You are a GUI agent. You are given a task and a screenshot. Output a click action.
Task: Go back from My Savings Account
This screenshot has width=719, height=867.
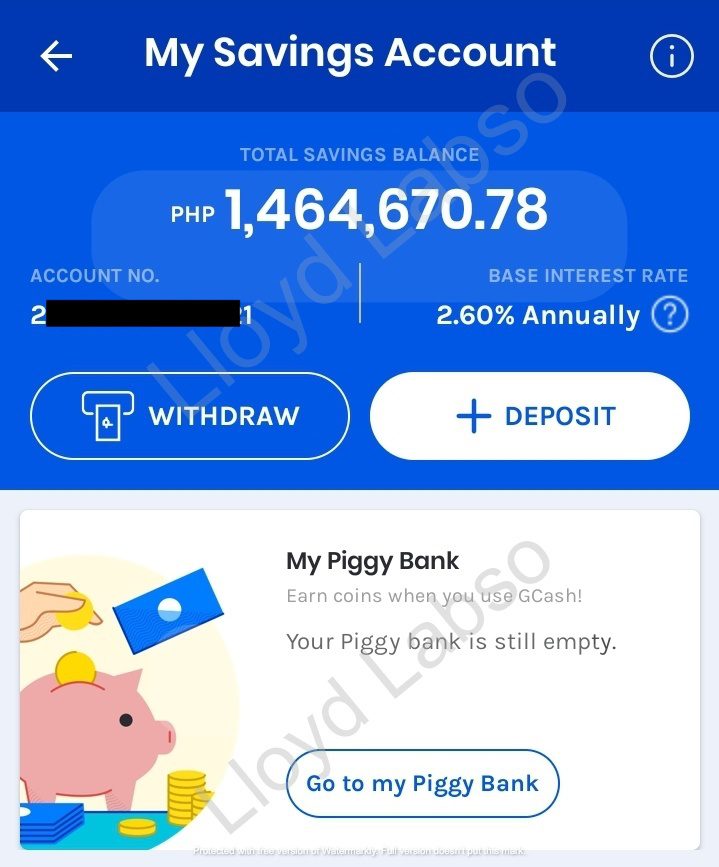(x=56, y=57)
